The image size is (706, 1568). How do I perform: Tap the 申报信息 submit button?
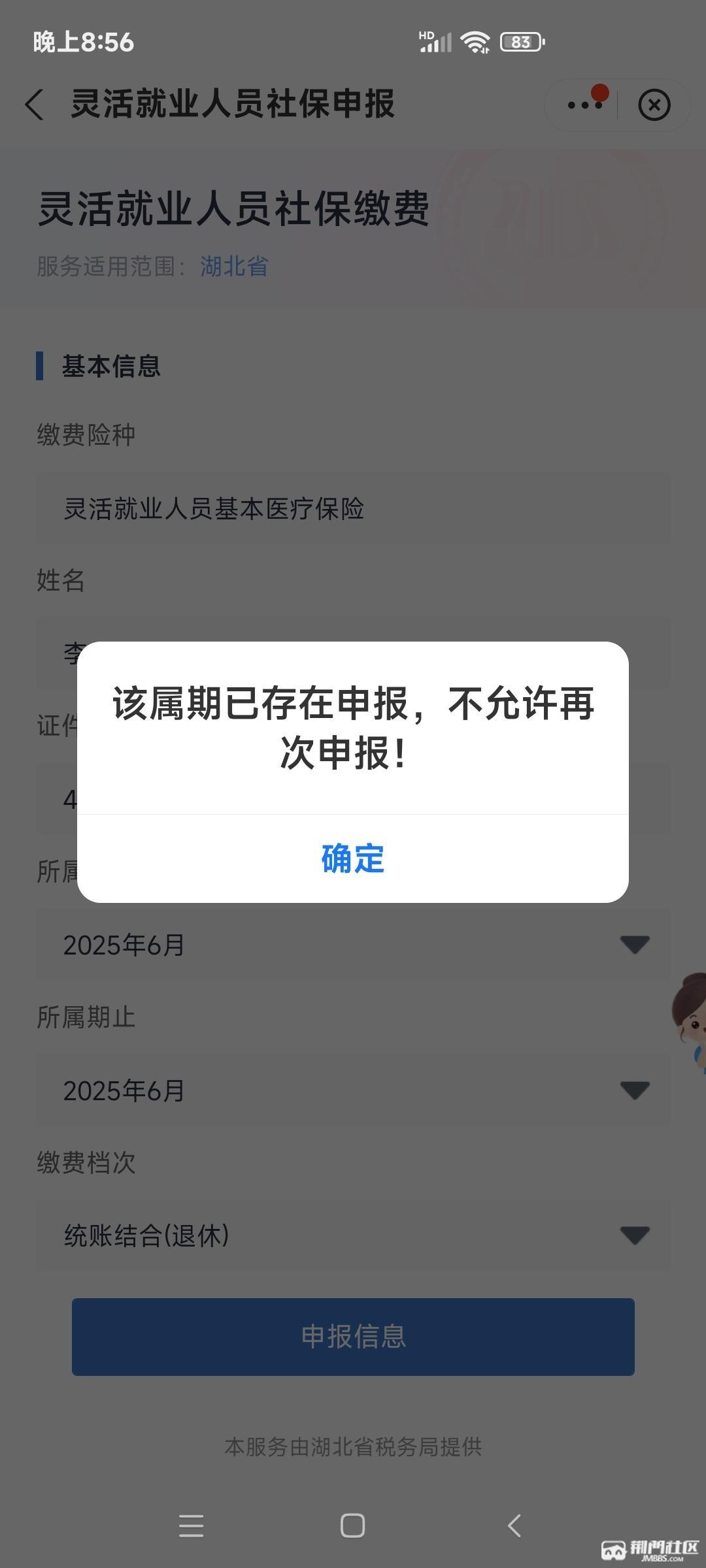pyautogui.click(x=353, y=1336)
